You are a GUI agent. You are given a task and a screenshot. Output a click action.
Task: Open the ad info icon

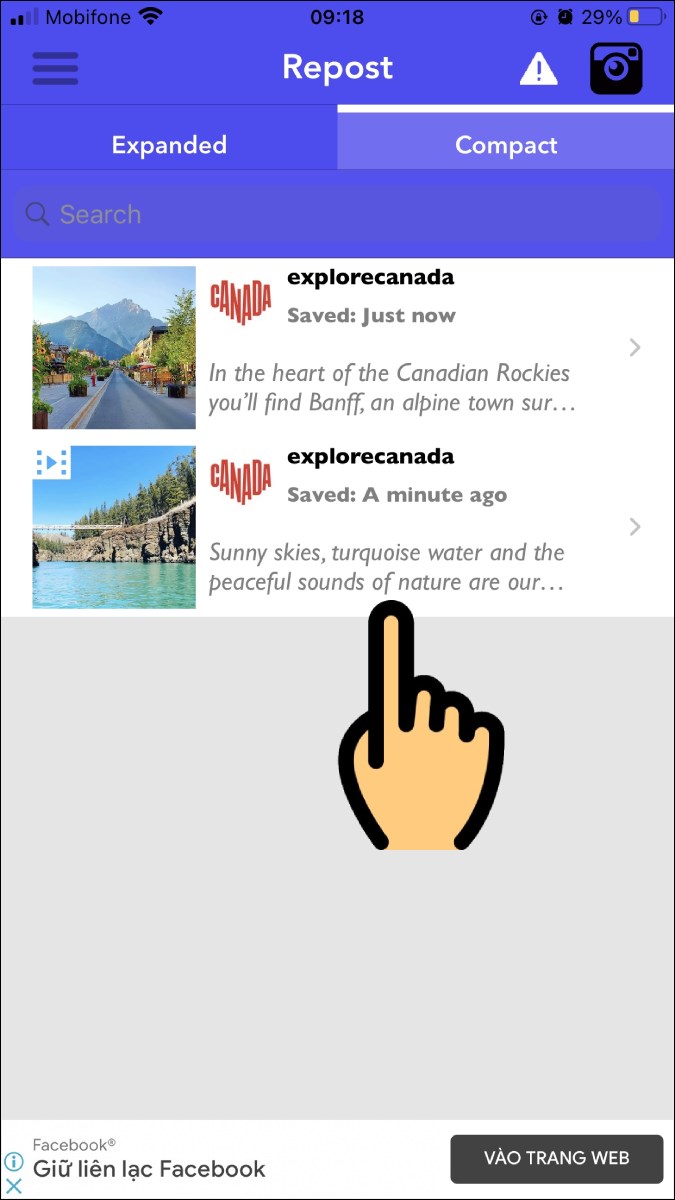(14, 1162)
